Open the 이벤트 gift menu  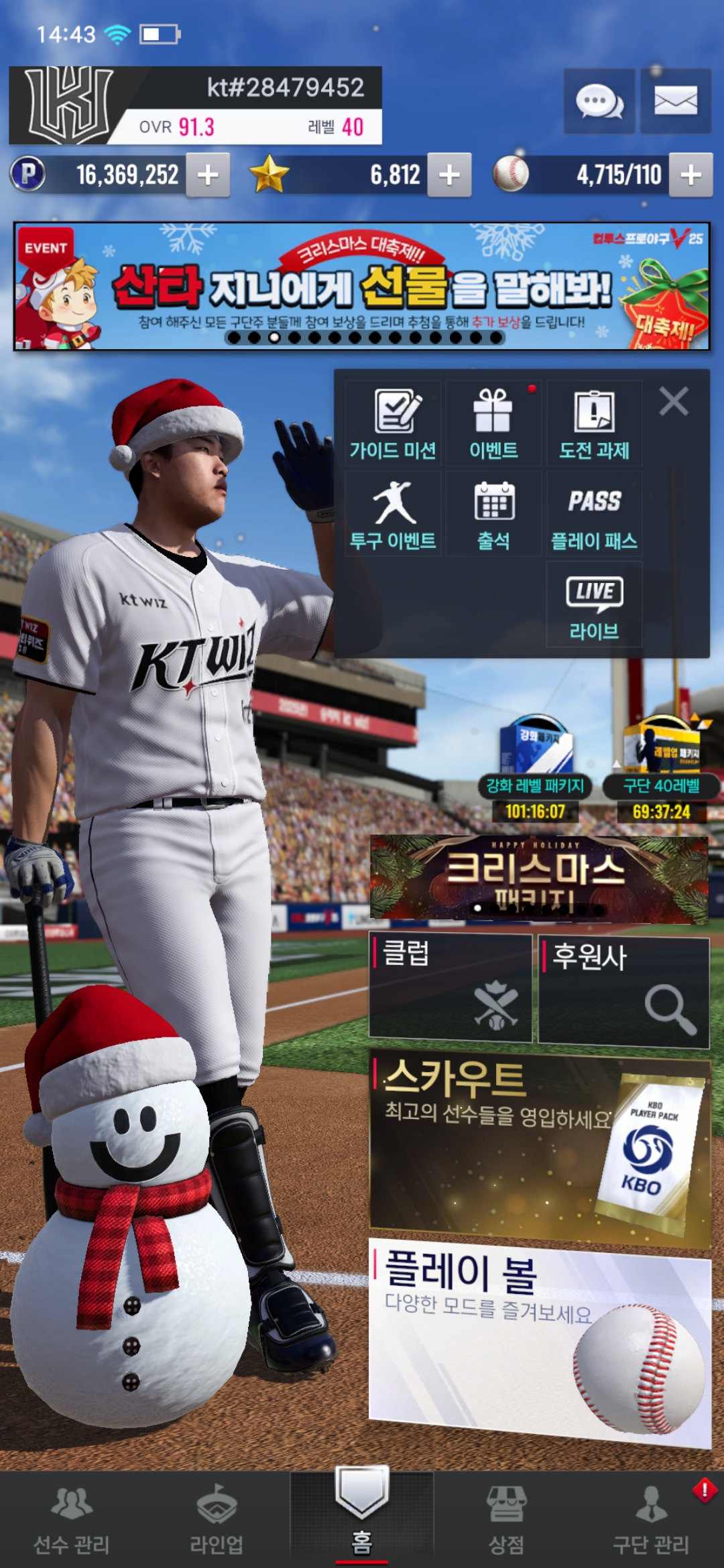coord(493,423)
